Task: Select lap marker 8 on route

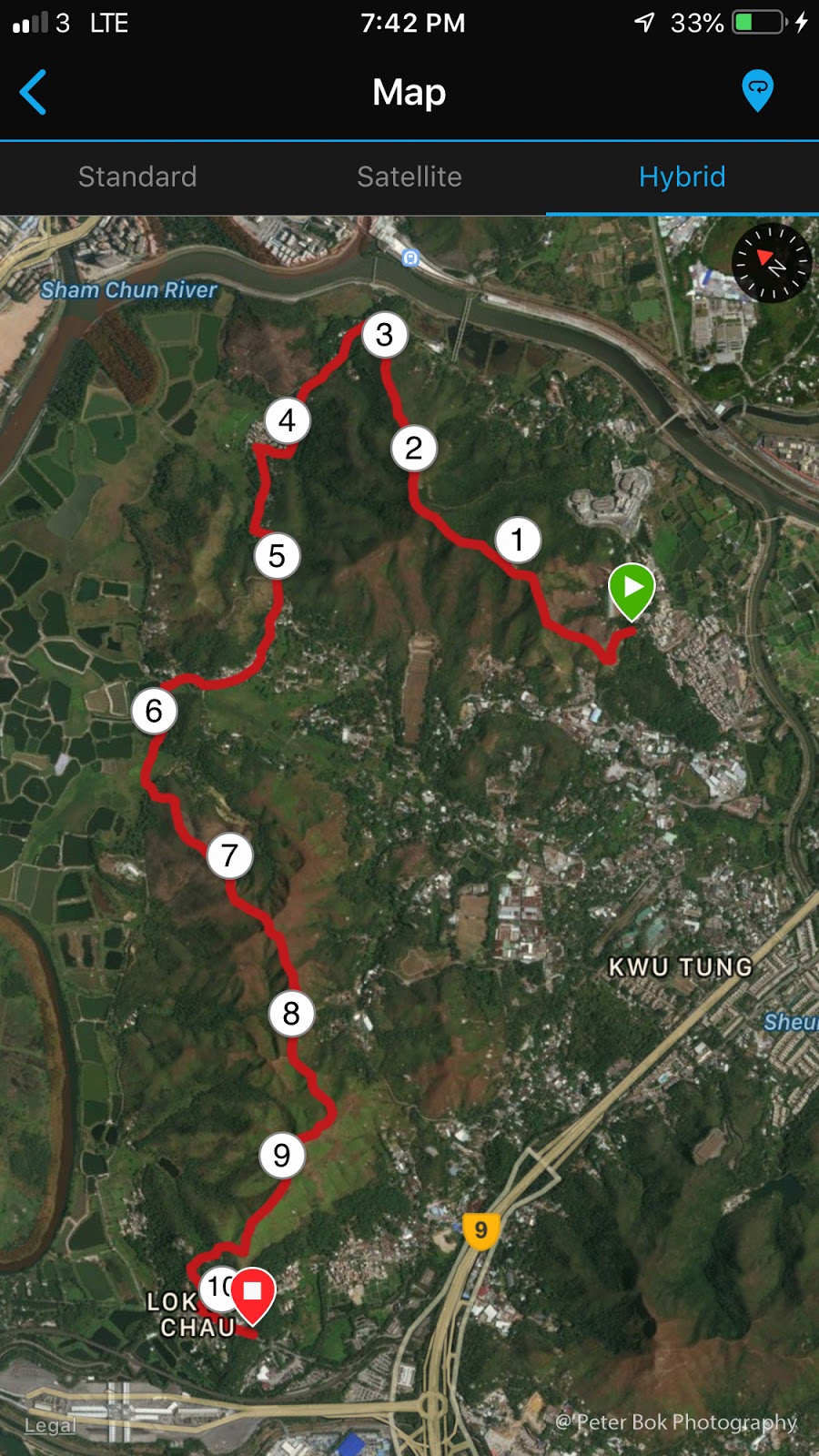Action: click(x=291, y=1013)
